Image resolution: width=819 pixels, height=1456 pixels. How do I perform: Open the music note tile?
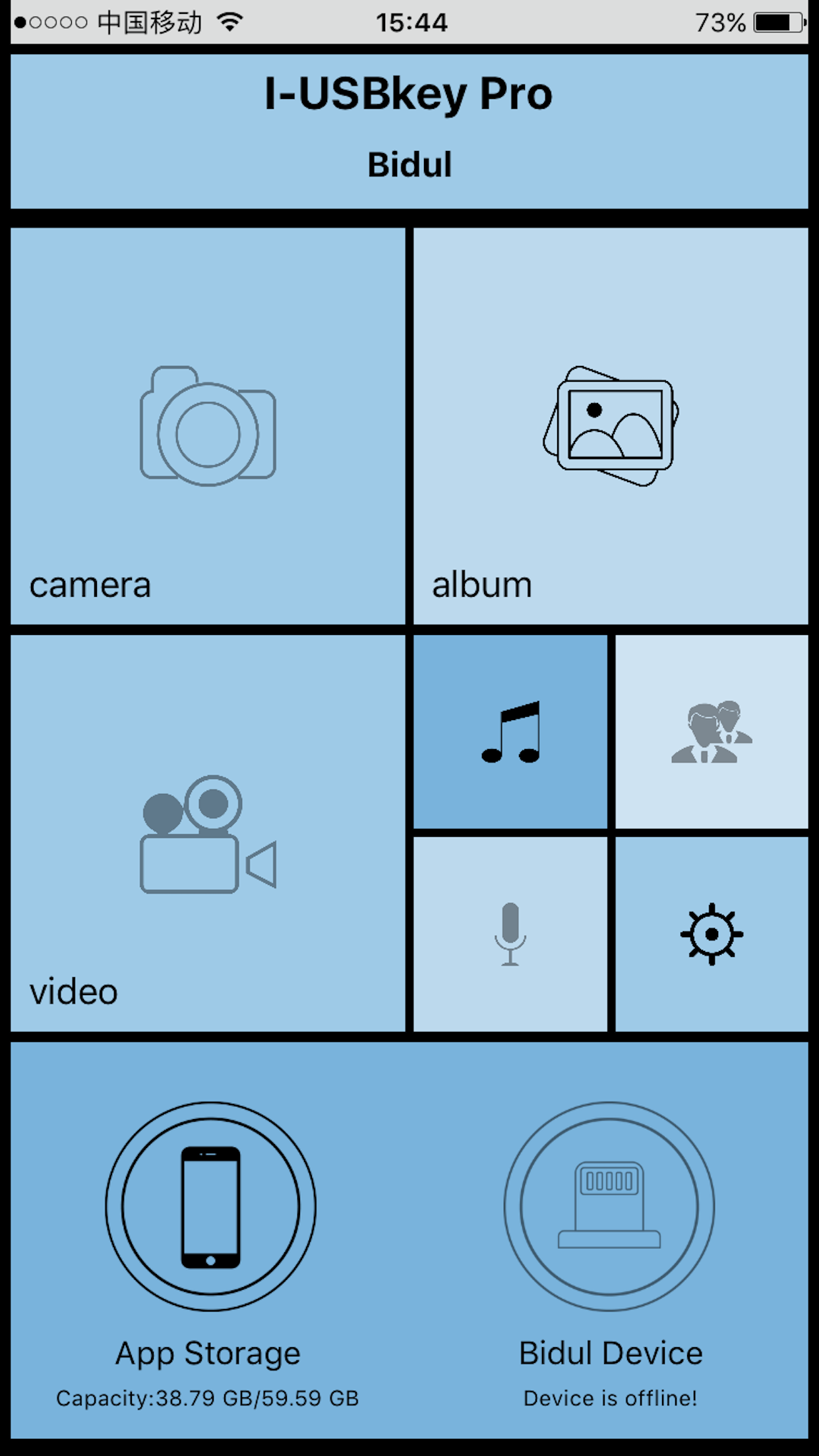[x=510, y=732]
